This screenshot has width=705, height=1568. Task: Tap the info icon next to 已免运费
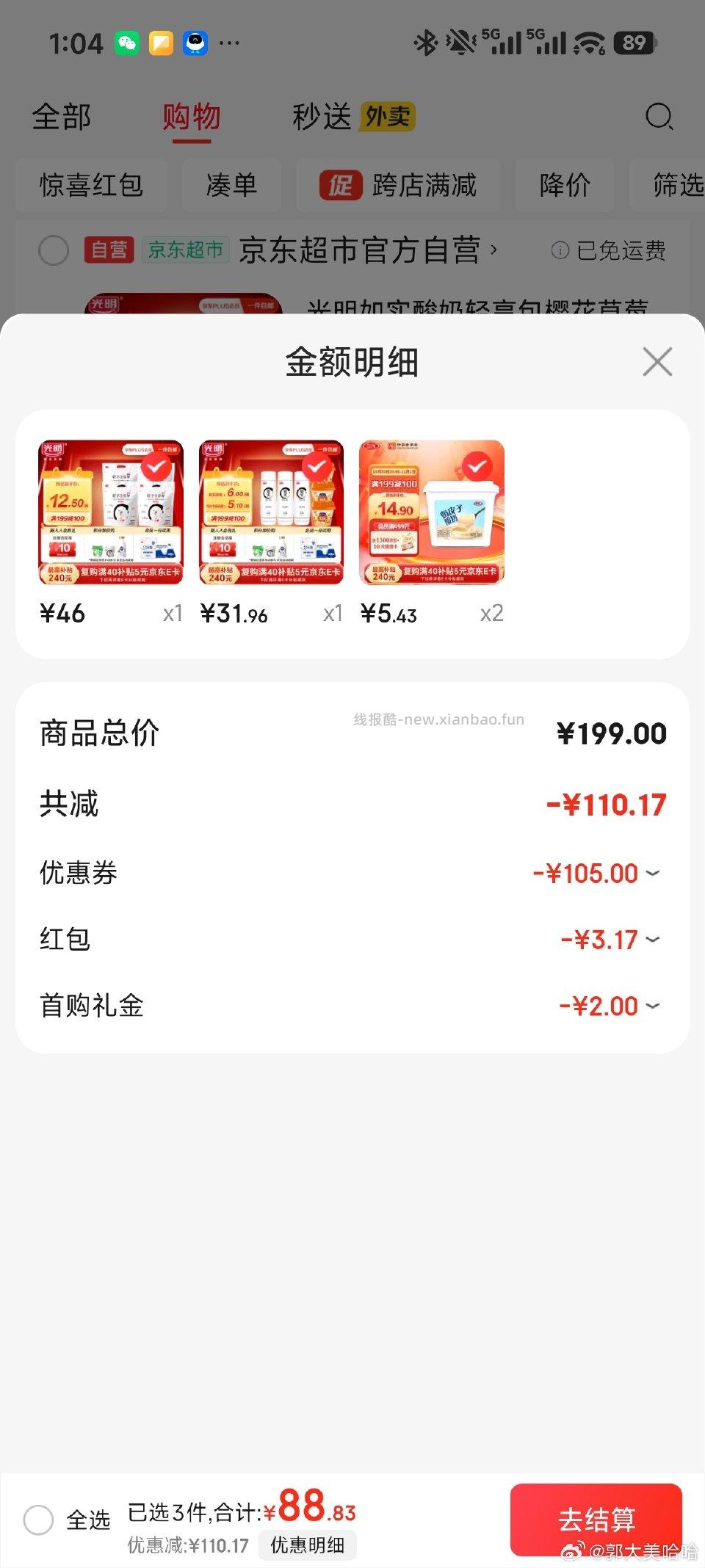point(559,251)
